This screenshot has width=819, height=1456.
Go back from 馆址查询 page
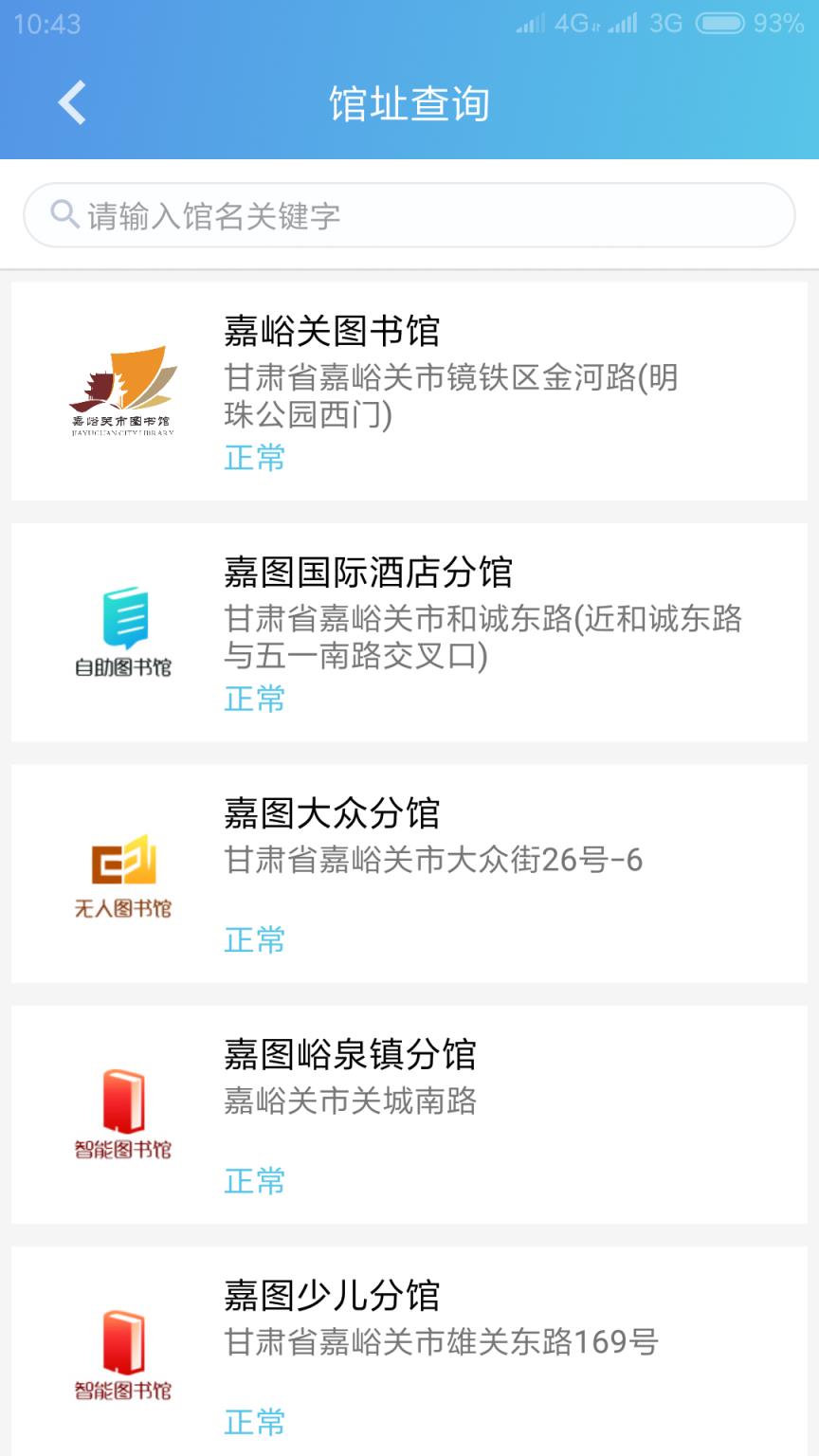tap(72, 102)
